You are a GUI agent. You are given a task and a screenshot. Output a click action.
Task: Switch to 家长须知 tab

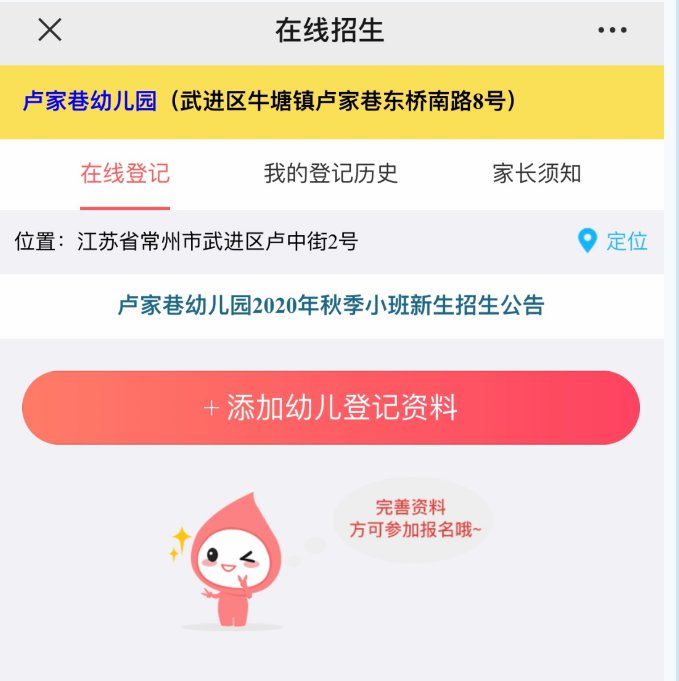tap(537, 174)
